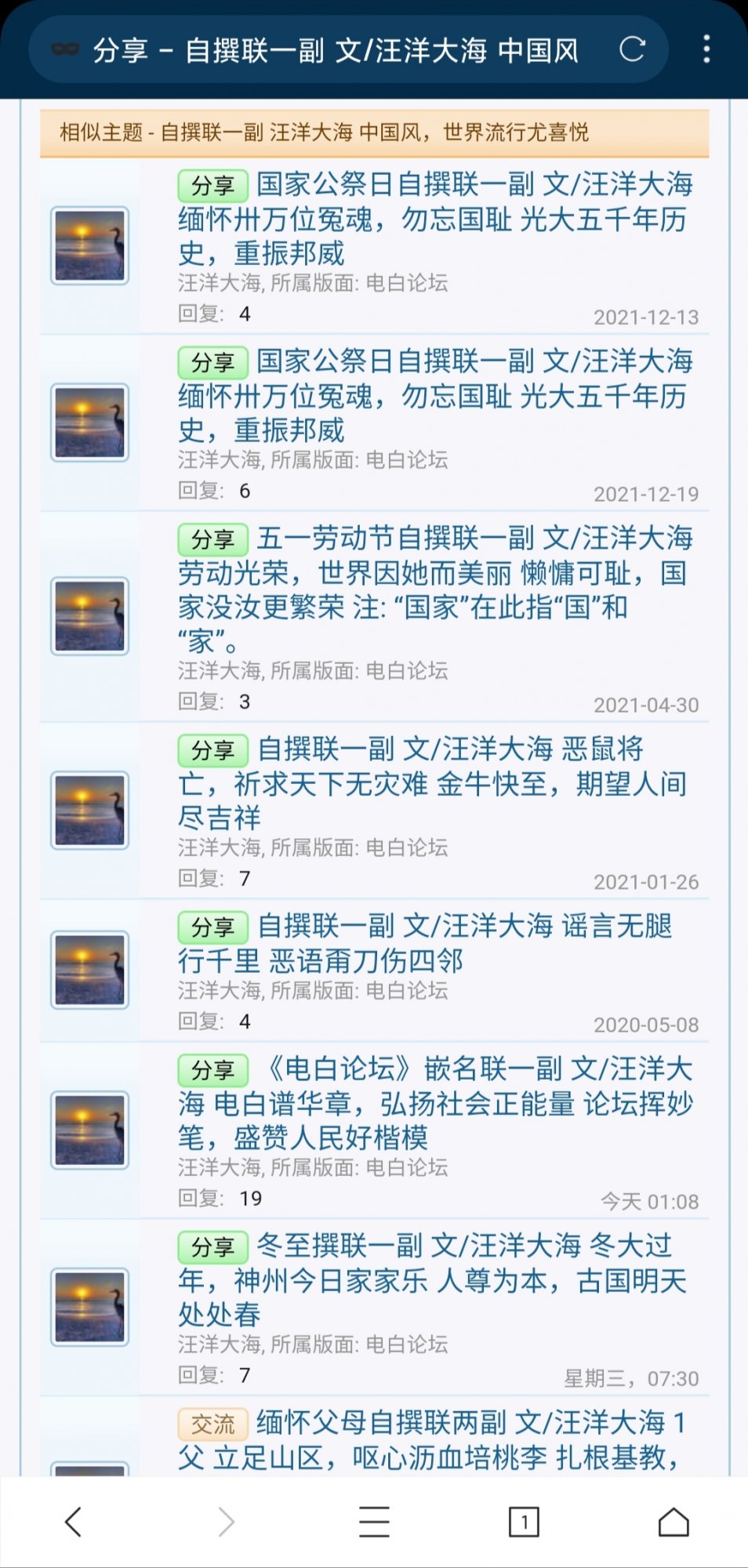This screenshot has height=1568, width=748.
Task: Open the browser menu with the three-line button
Action: coord(374,1522)
